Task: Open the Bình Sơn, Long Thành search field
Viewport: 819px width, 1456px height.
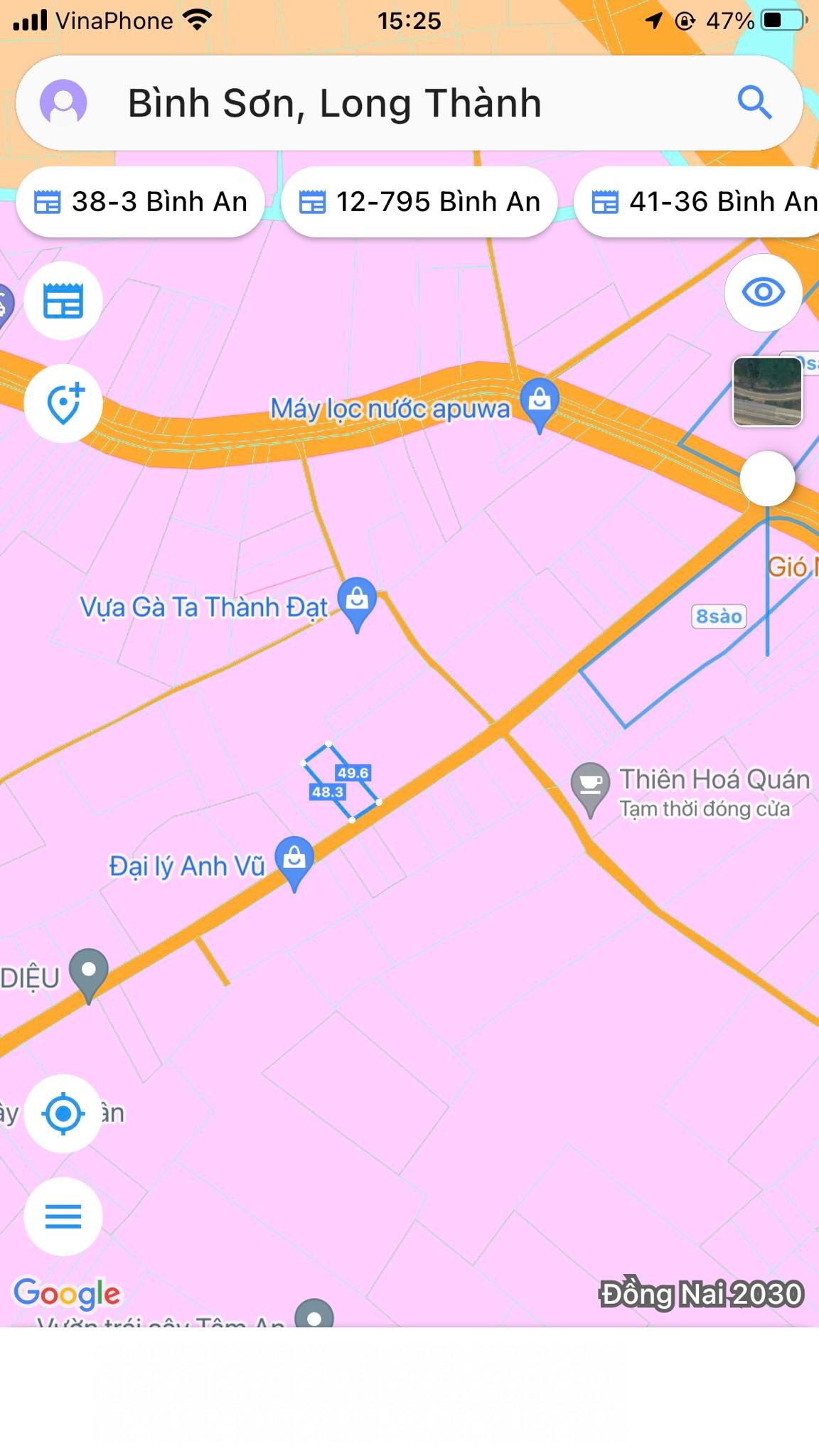Action: coord(398,103)
